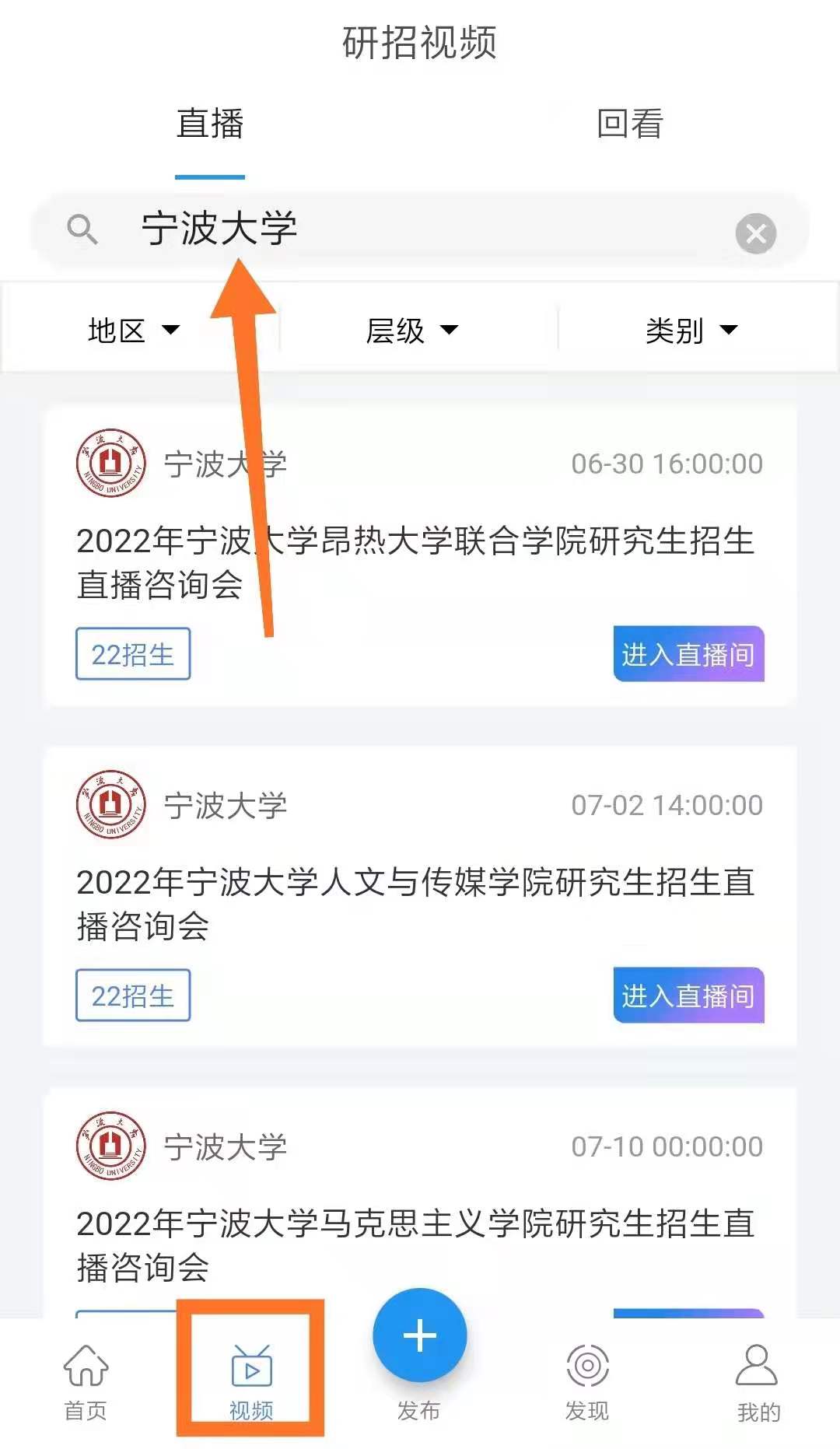This screenshot has width=840, height=1449.
Task: Switch to the 直播 tab
Action: click(210, 124)
